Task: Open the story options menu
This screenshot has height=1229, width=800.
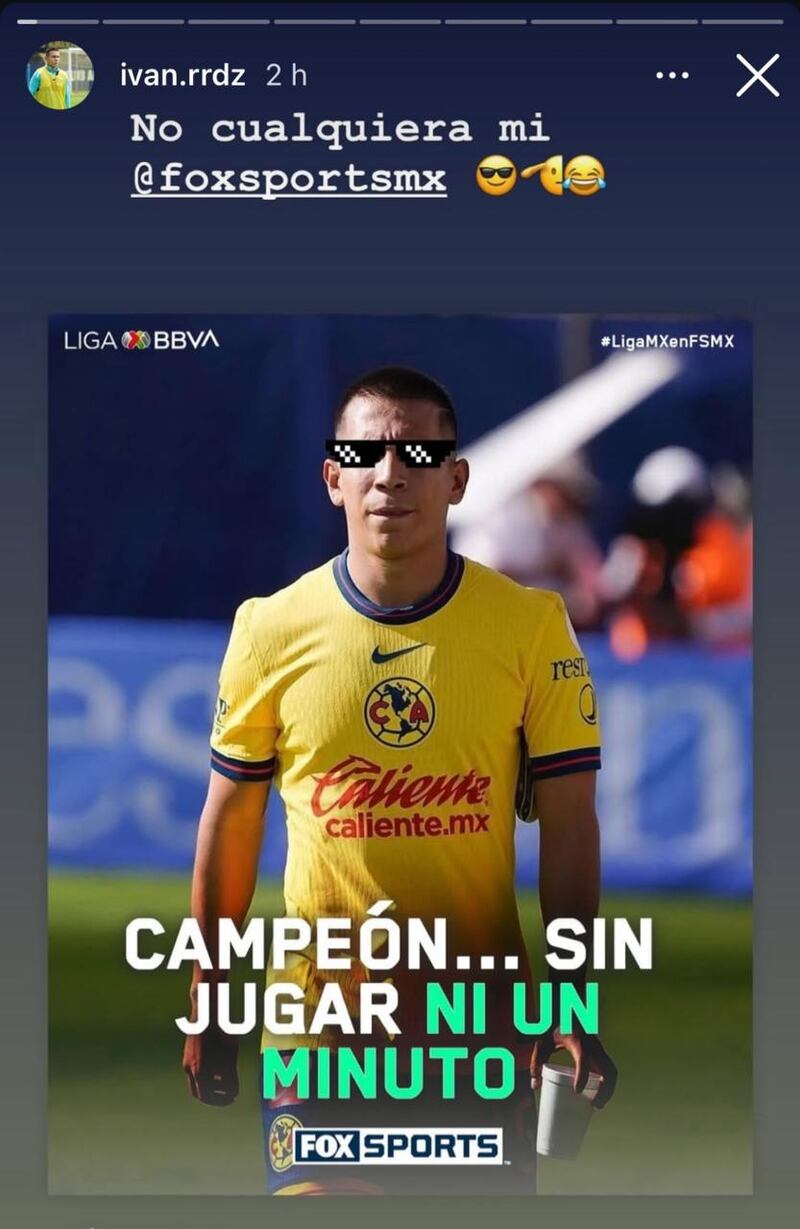Action: (672, 76)
